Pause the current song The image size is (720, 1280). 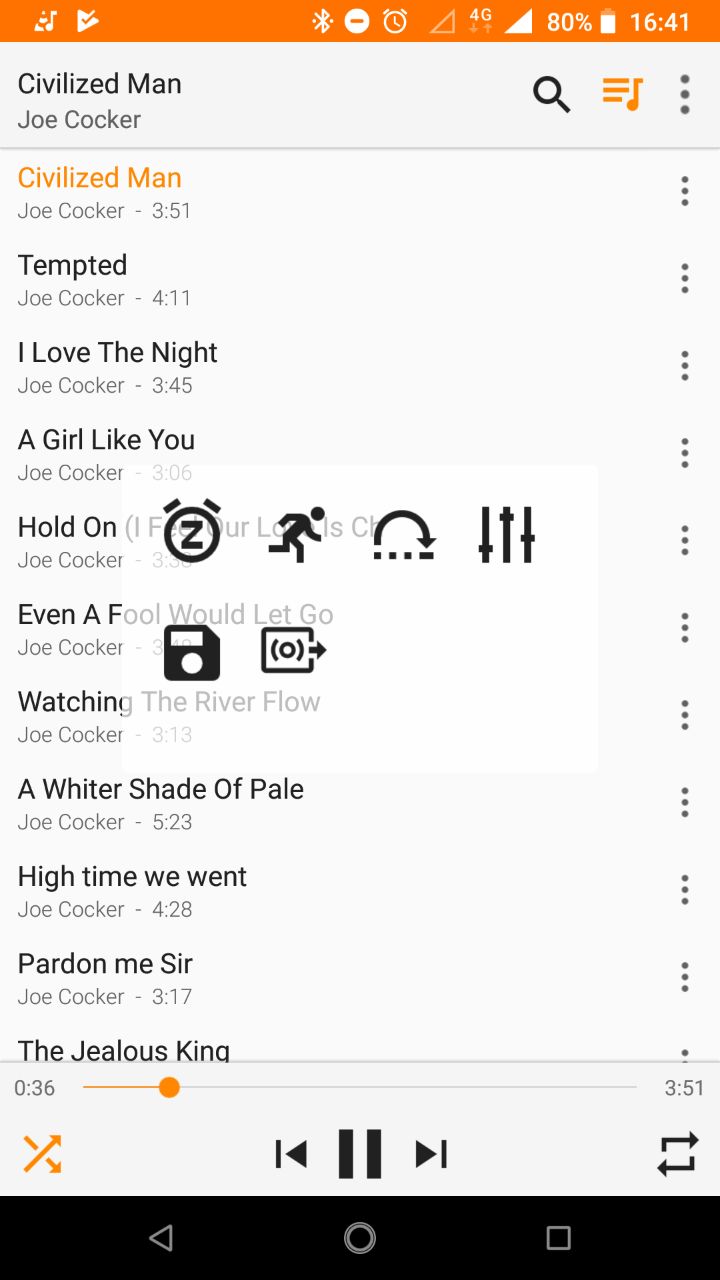[360, 1154]
